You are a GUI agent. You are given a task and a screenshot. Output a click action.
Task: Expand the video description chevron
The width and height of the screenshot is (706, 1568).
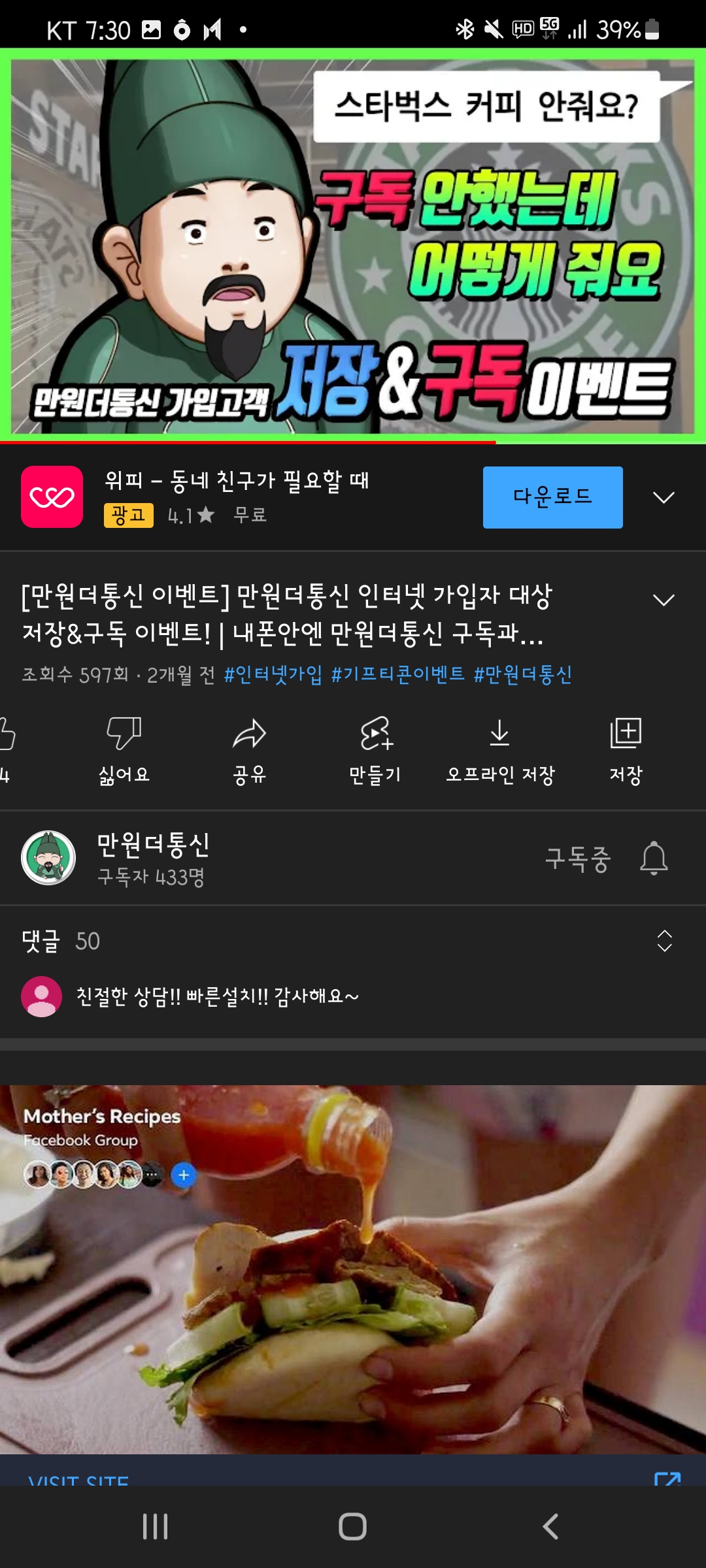click(664, 600)
